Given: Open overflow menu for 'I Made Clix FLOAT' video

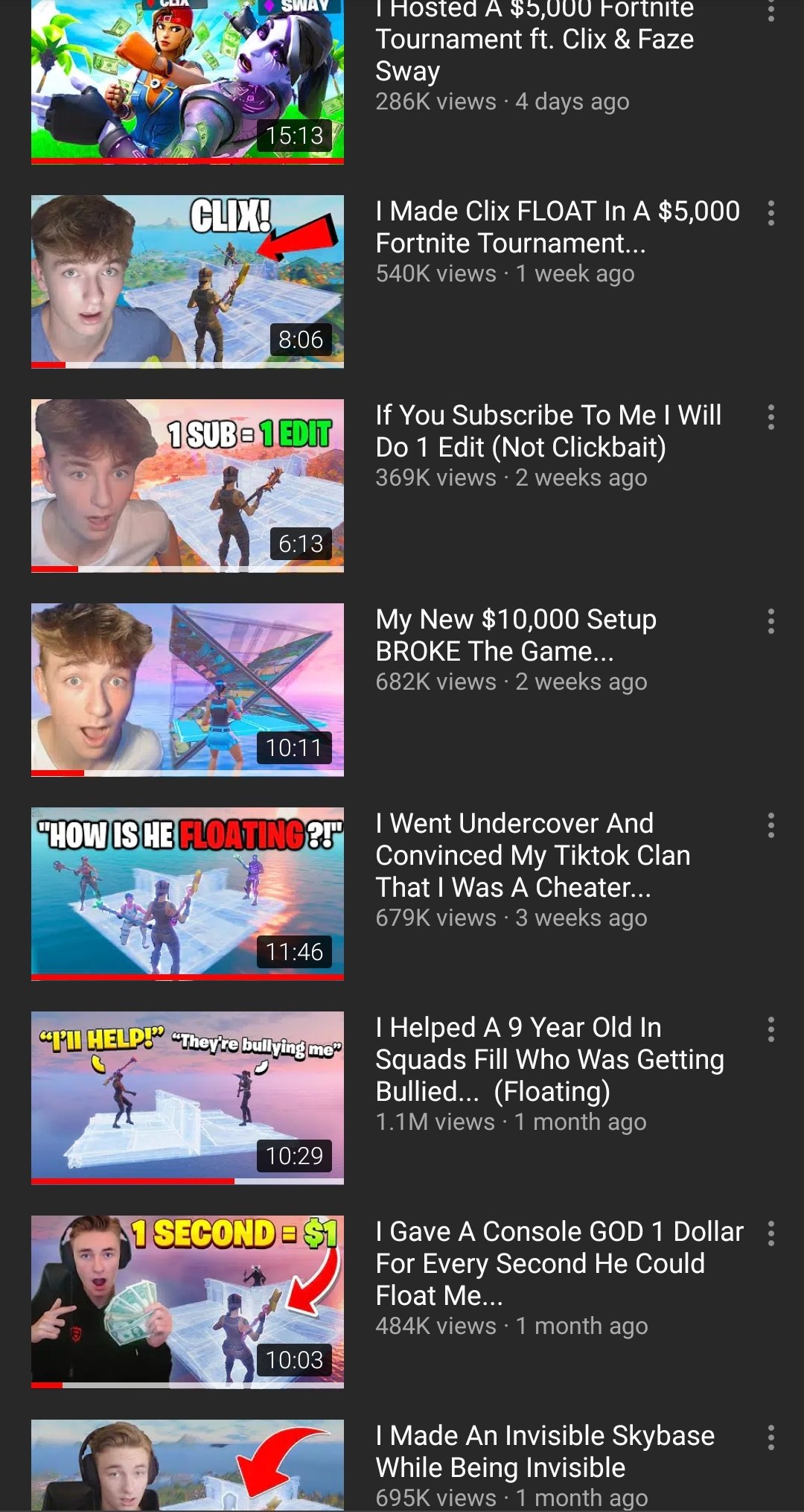Looking at the screenshot, I should (771, 213).
